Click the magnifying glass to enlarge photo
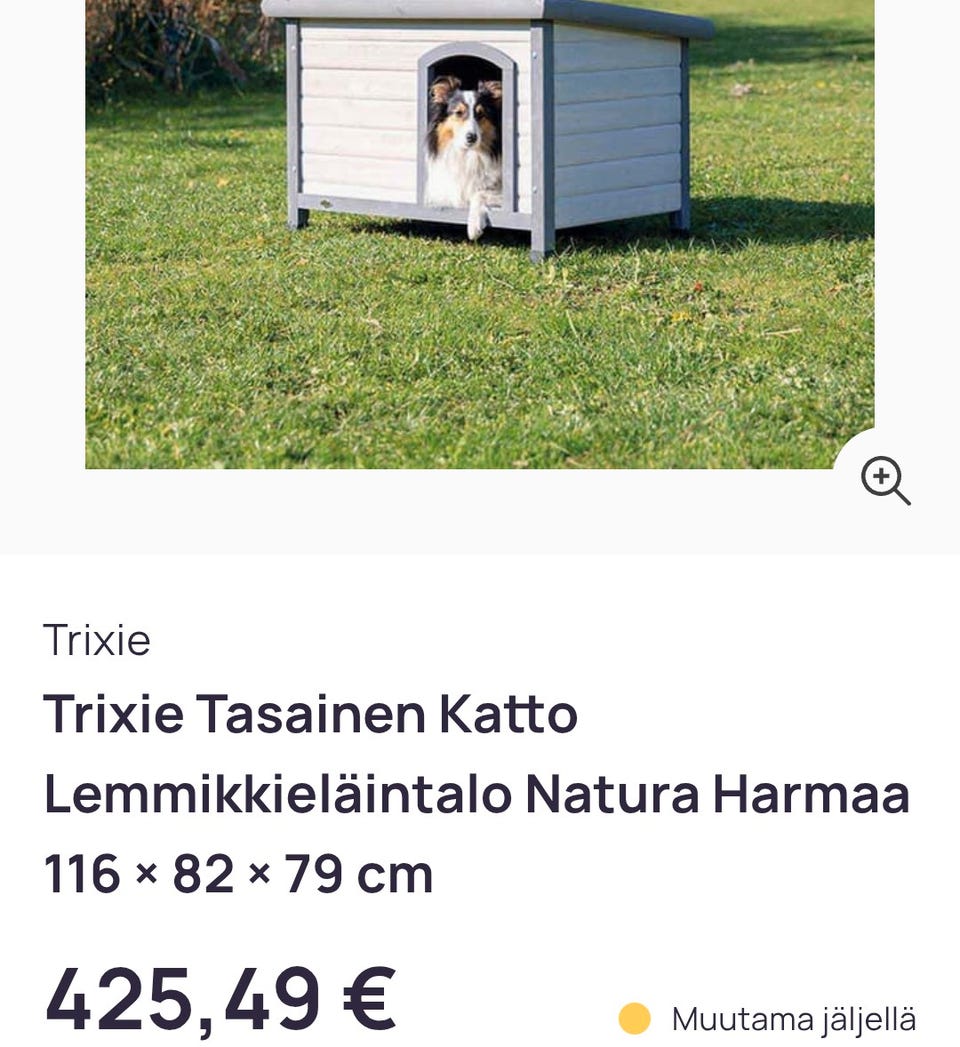The width and height of the screenshot is (960, 1047). point(885,481)
